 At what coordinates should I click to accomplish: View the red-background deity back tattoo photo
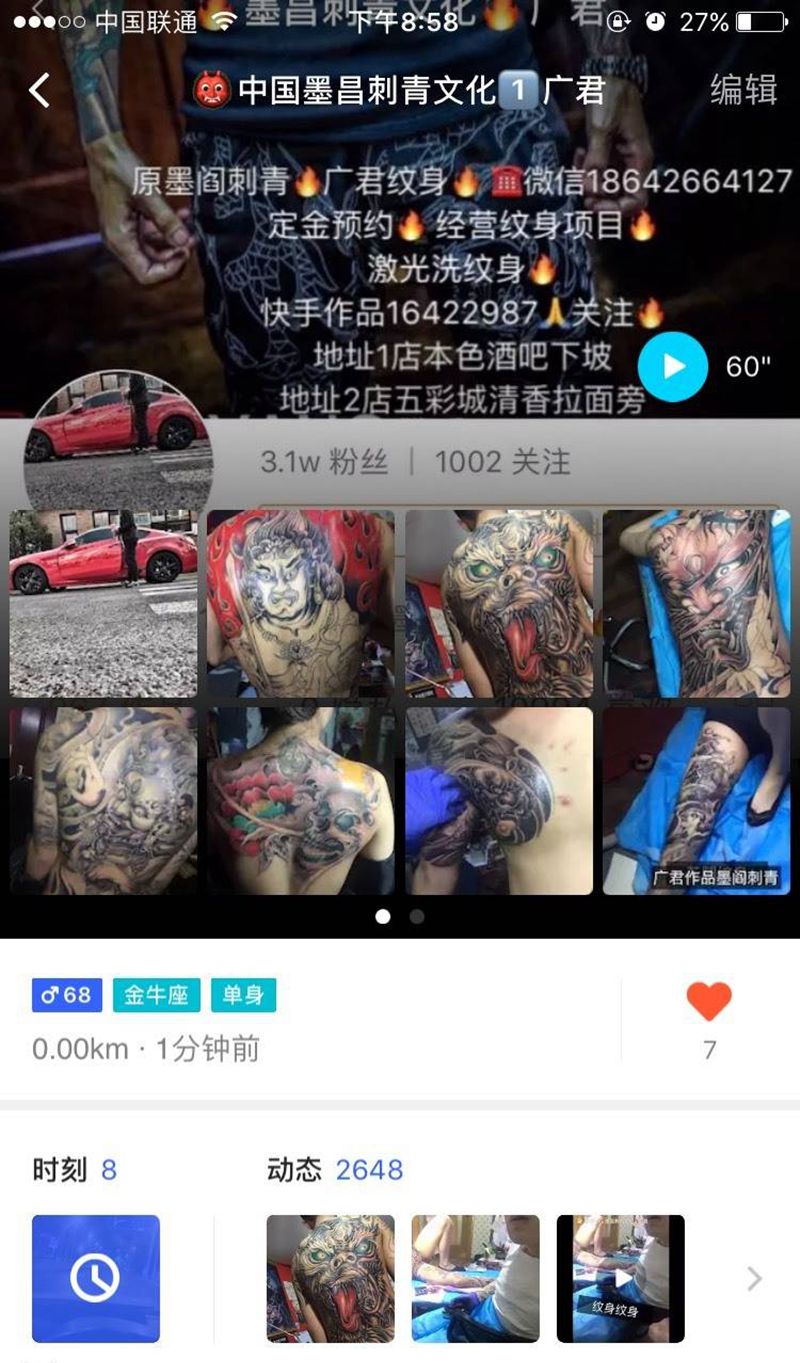tap(300, 603)
